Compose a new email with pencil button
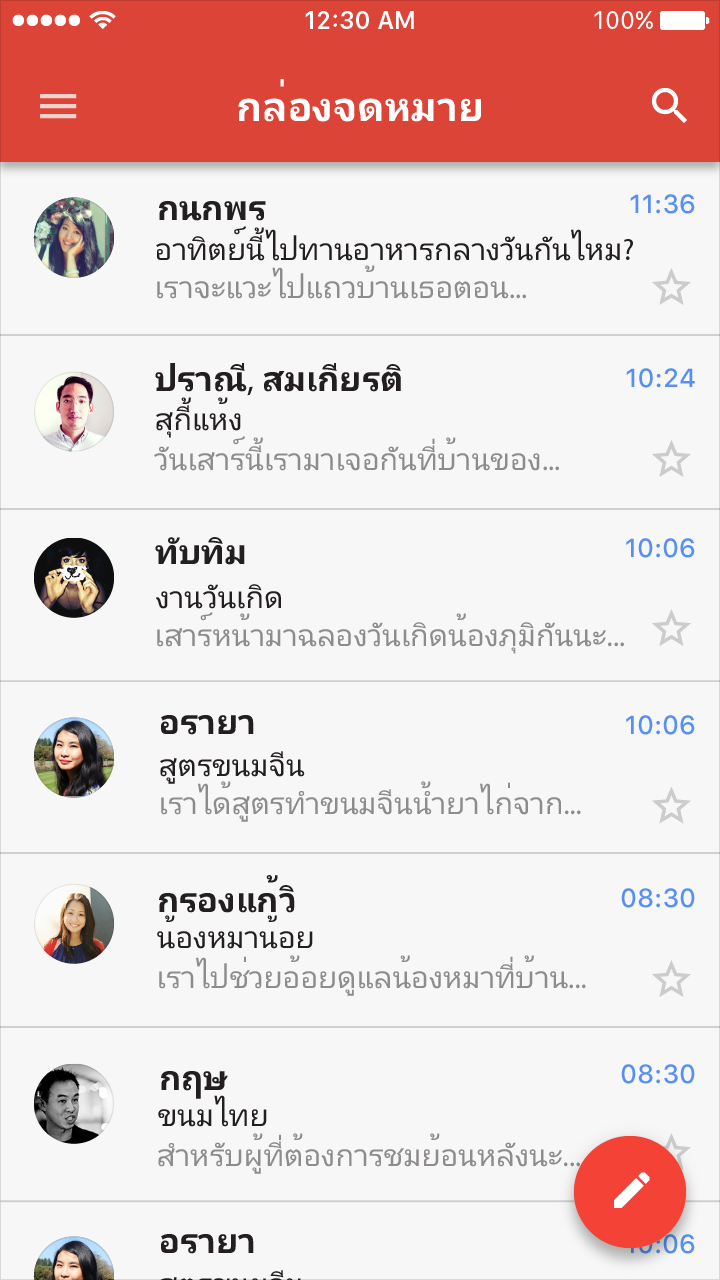This screenshot has height=1280, width=720. [x=630, y=1191]
